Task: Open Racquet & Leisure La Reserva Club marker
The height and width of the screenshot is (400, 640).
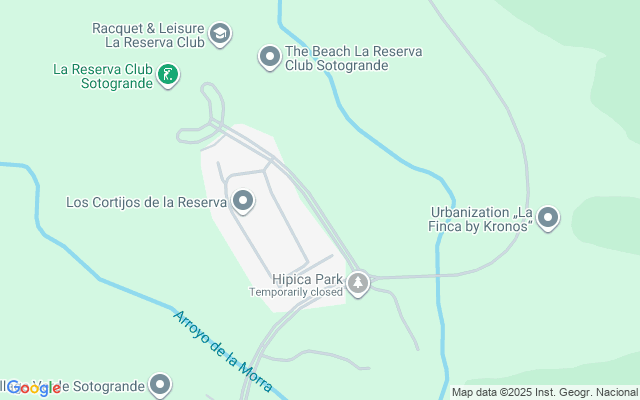Action: 221,36
